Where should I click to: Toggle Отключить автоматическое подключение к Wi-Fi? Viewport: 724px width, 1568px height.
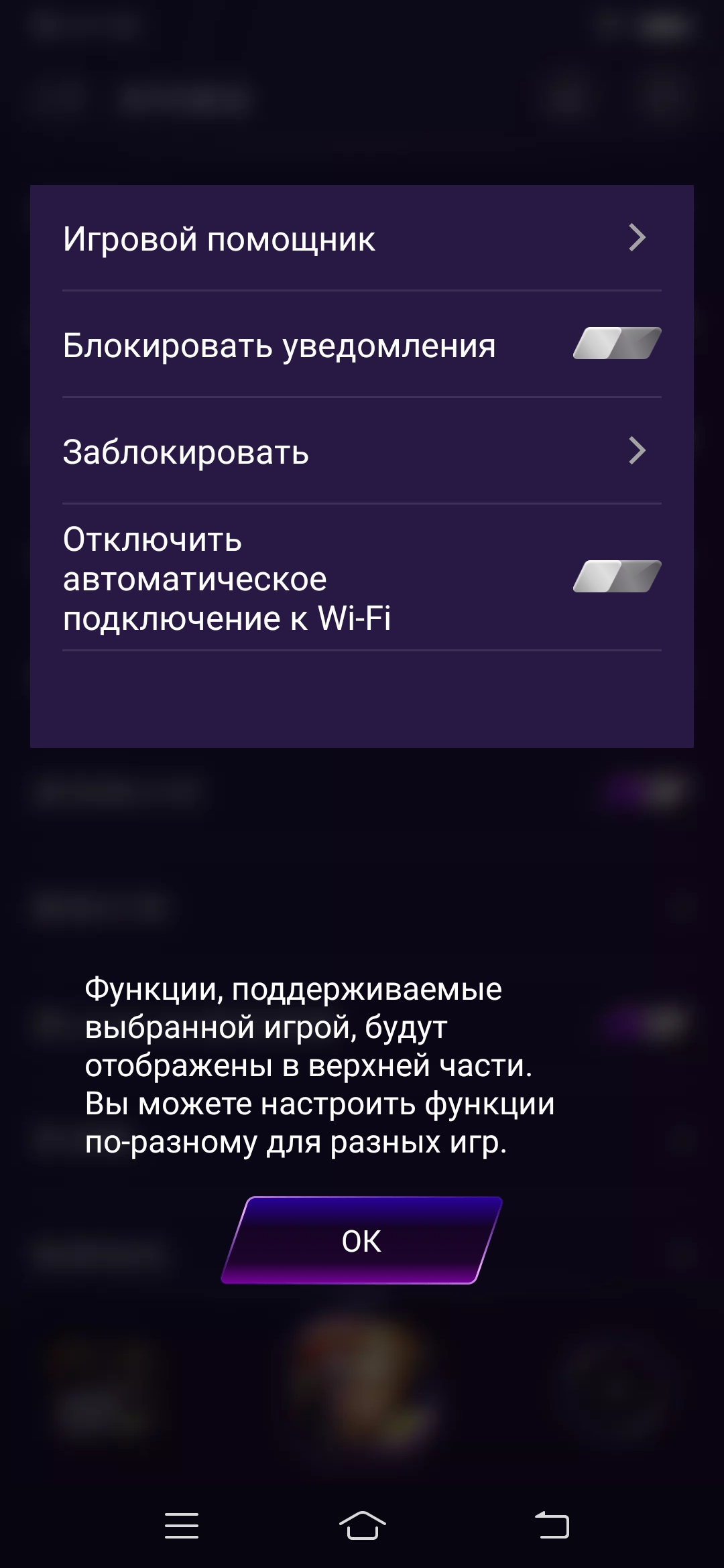pyautogui.click(x=617, y=577)
